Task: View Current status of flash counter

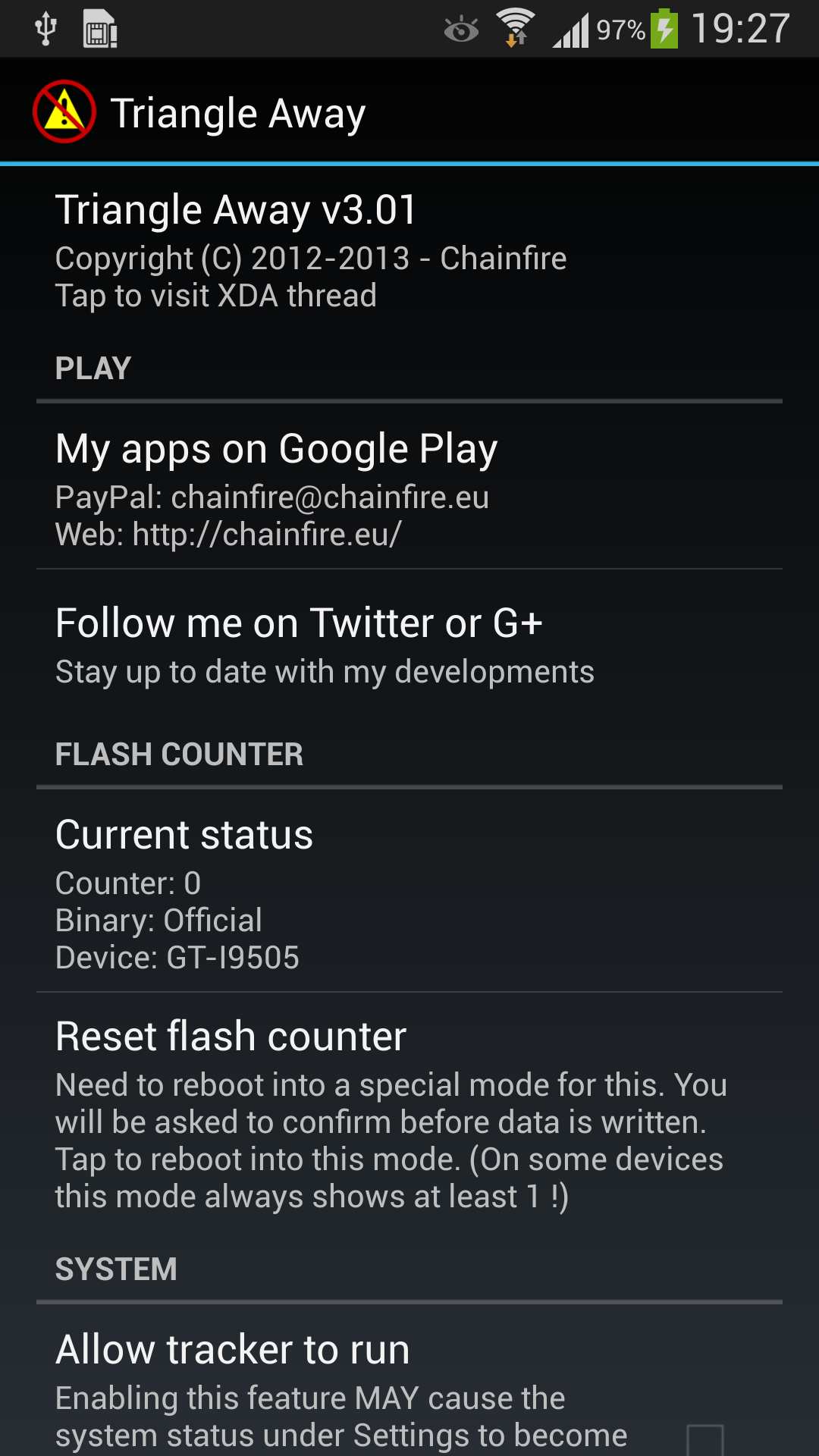Action: 409,891
